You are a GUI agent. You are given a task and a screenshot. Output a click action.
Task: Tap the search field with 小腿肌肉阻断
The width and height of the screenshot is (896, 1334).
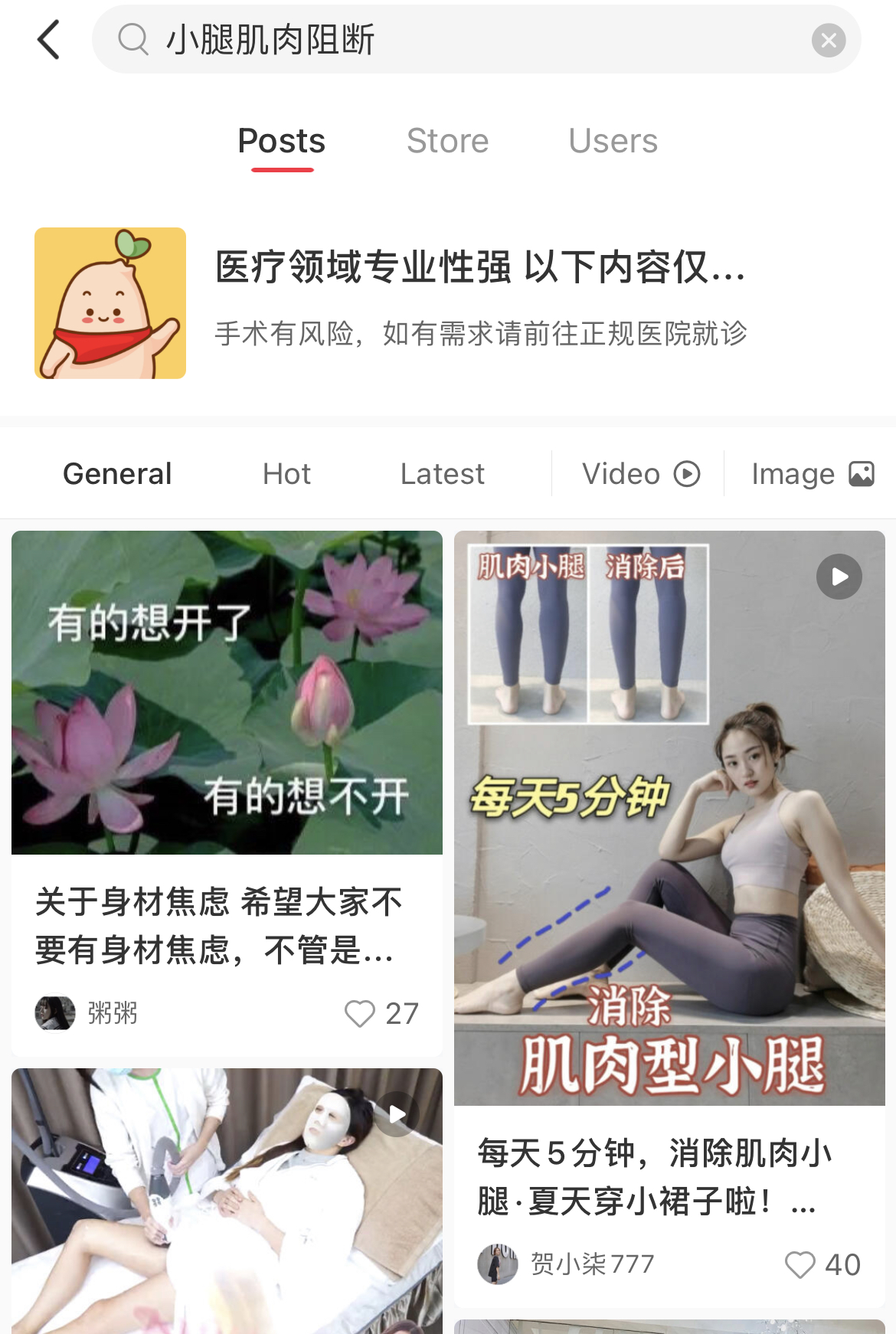(x=459, y=40)
